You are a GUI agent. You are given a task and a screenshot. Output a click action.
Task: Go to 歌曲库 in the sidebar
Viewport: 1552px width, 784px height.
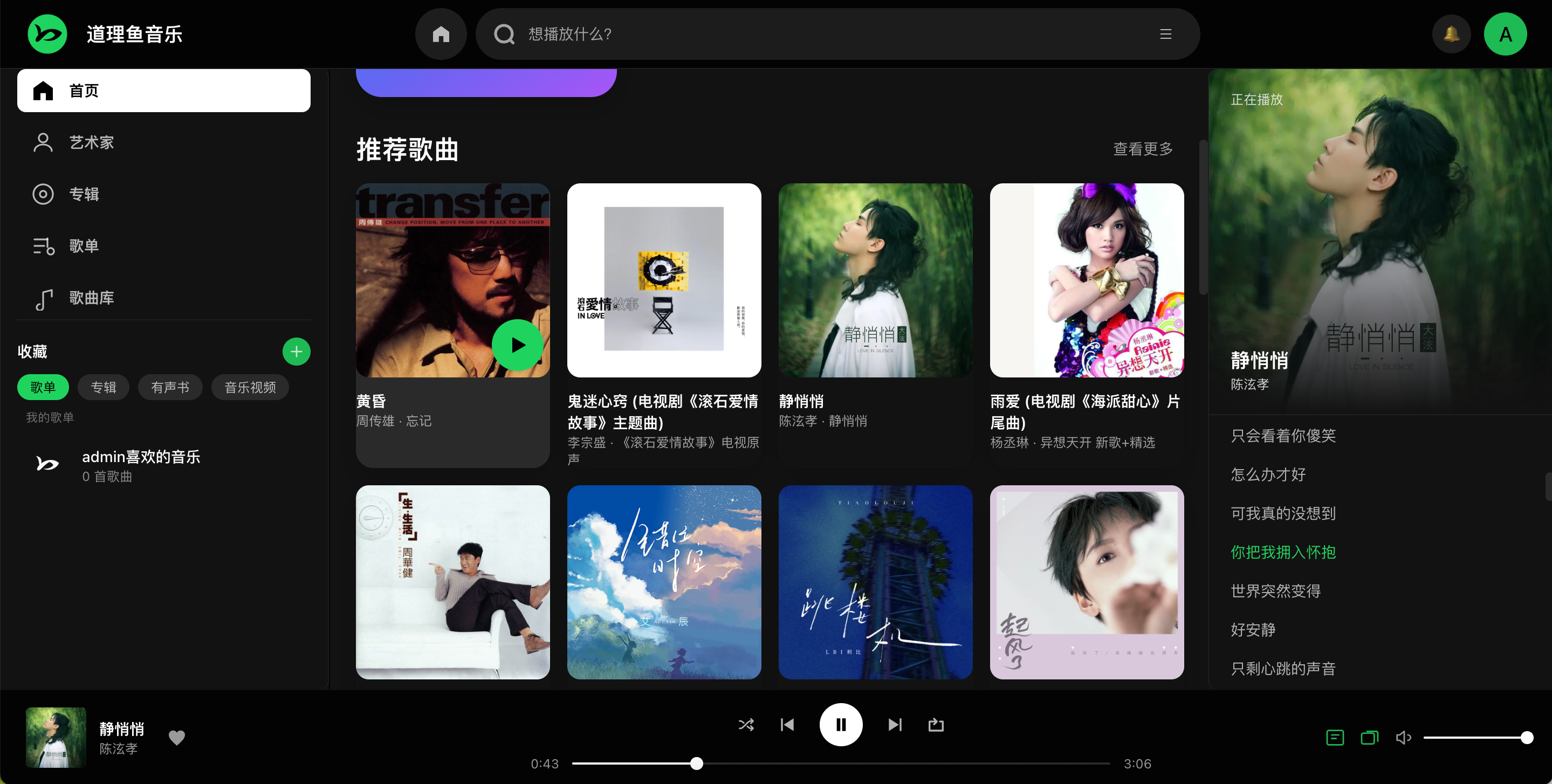tap(92, 298)
